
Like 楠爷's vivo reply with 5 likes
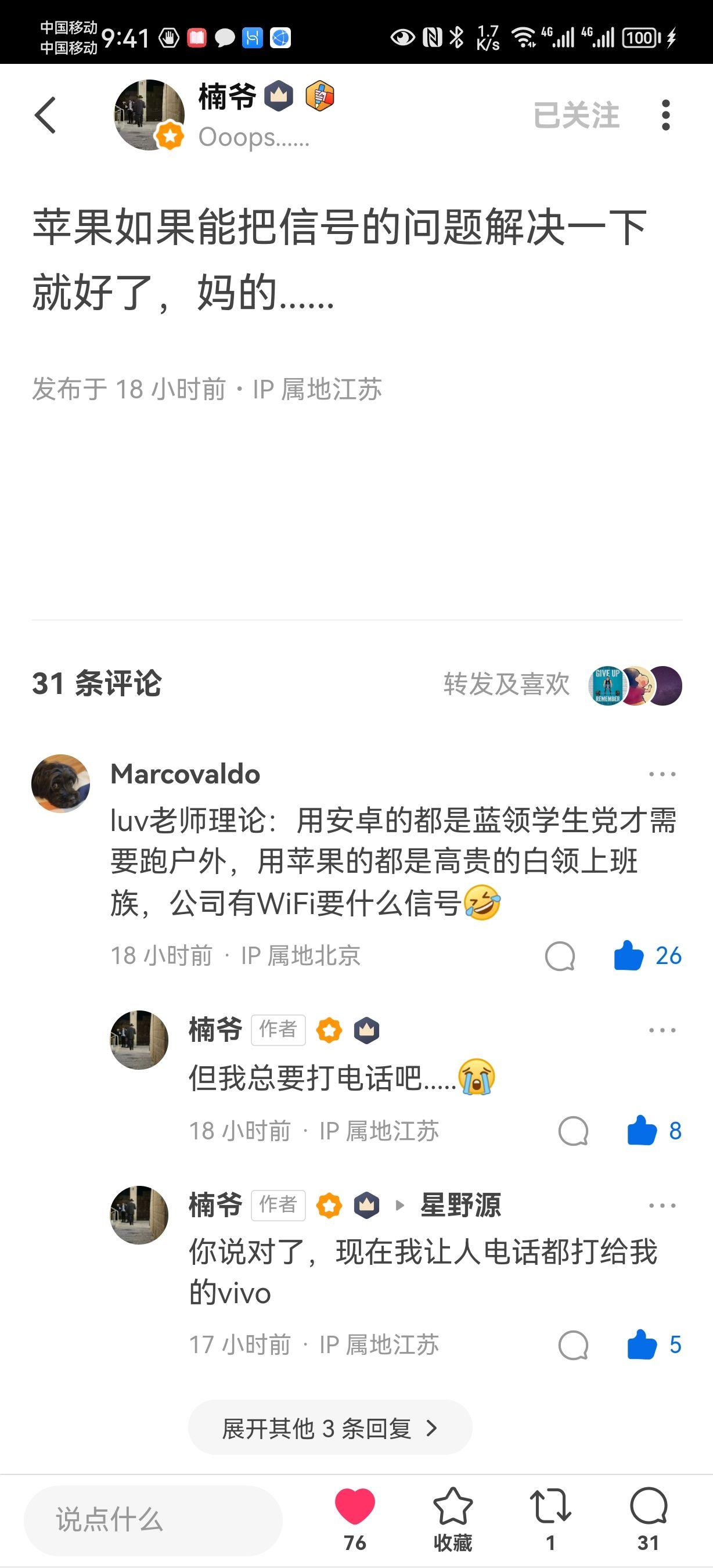(642, 1345)
